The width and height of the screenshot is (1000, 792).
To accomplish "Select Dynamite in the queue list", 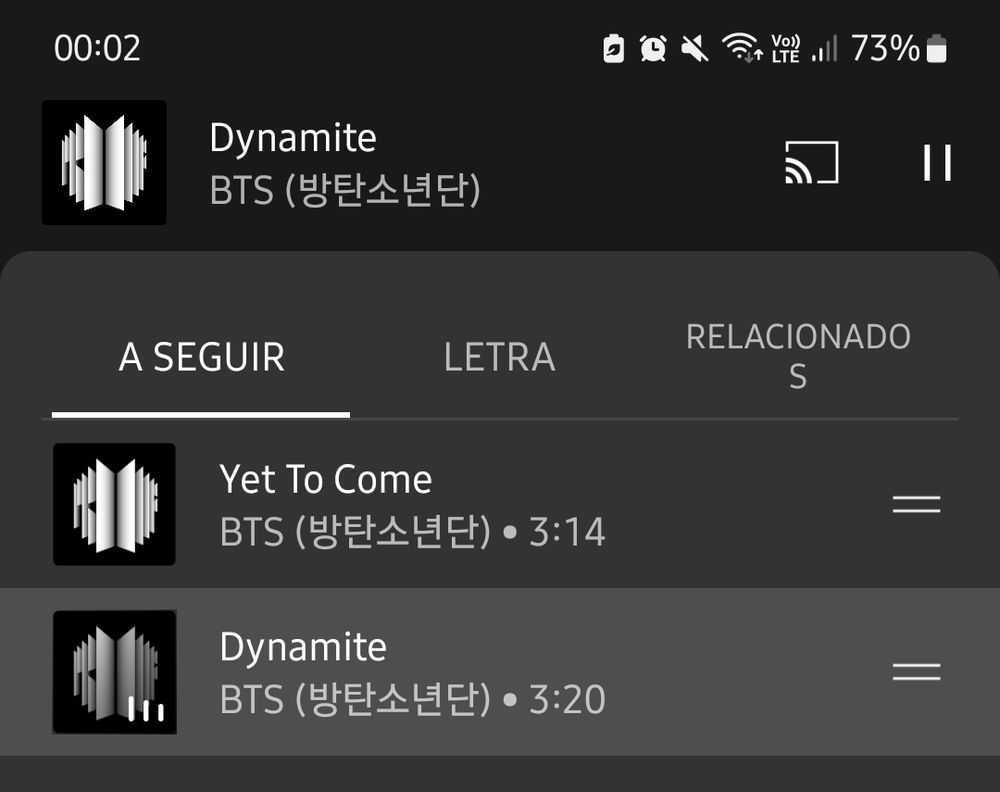I will 412,672.
